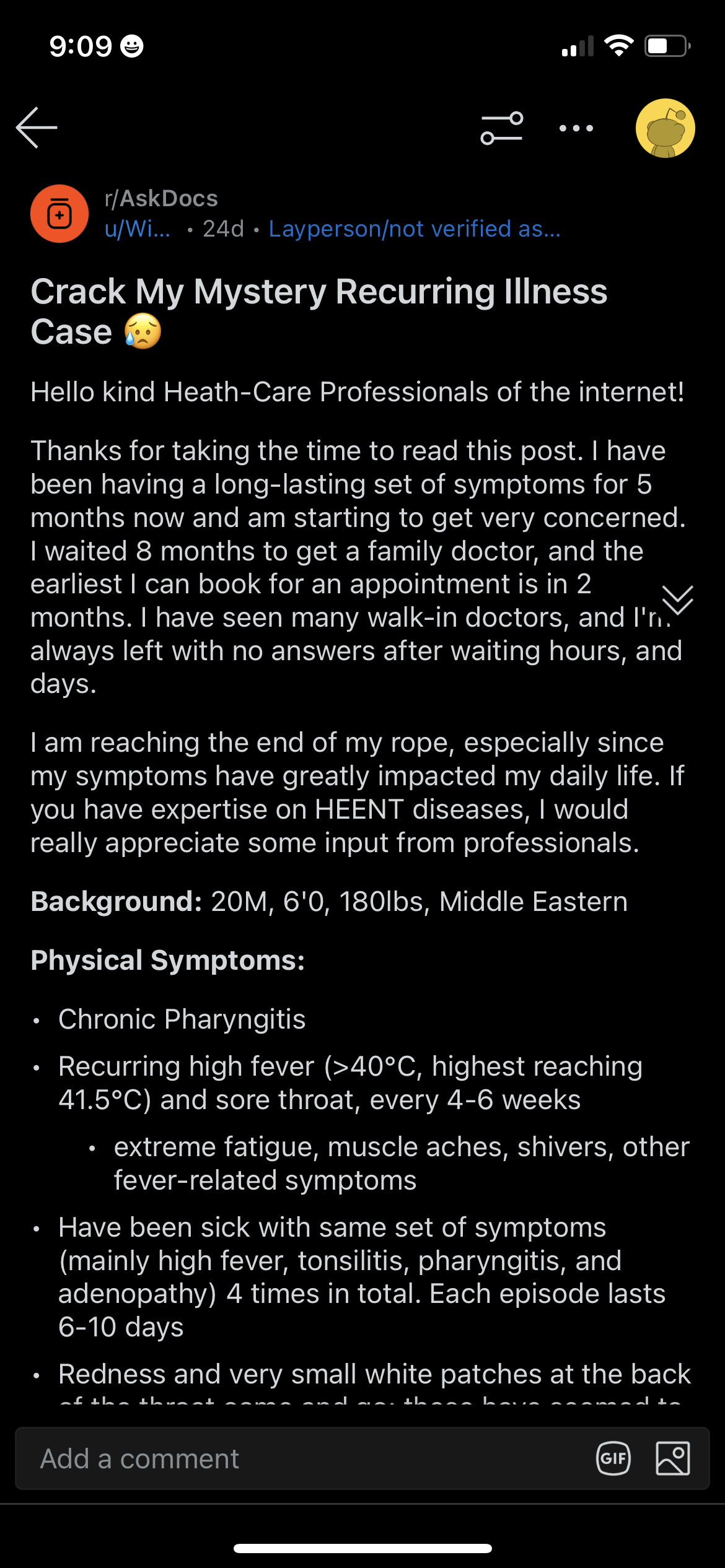The height and width of the screenshot is (1568, 725).
Task: Open the poster's username profile
Action: click(137, 229)
